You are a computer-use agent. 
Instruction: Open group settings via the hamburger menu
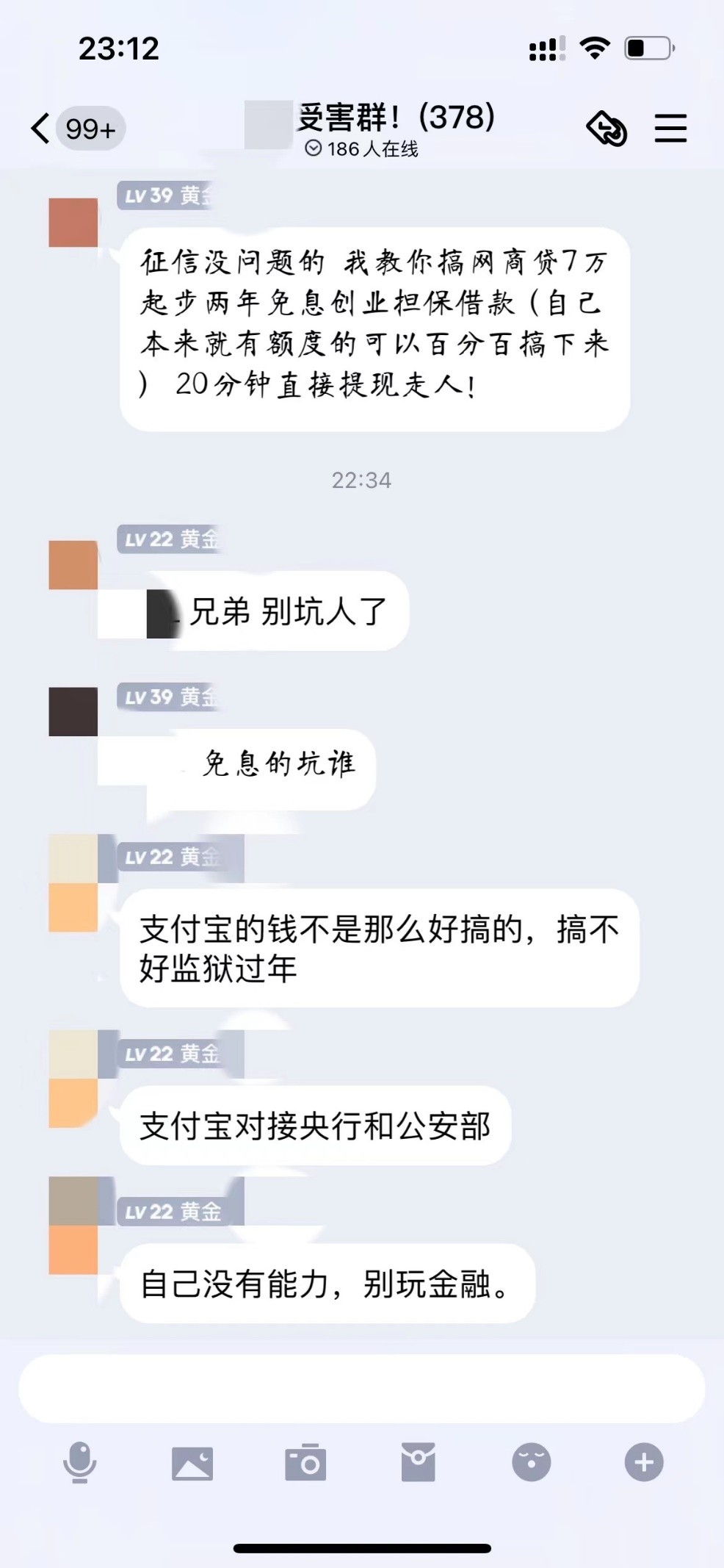point(670,127)
